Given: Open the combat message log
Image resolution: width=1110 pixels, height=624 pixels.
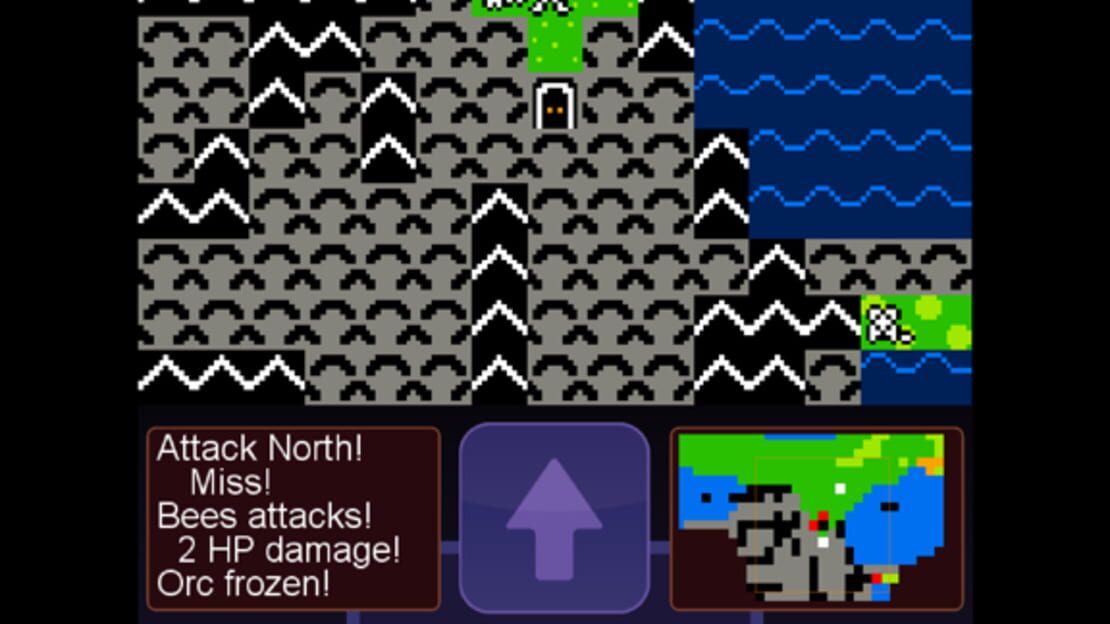Looking at the screenshot, I should [293, 518].
